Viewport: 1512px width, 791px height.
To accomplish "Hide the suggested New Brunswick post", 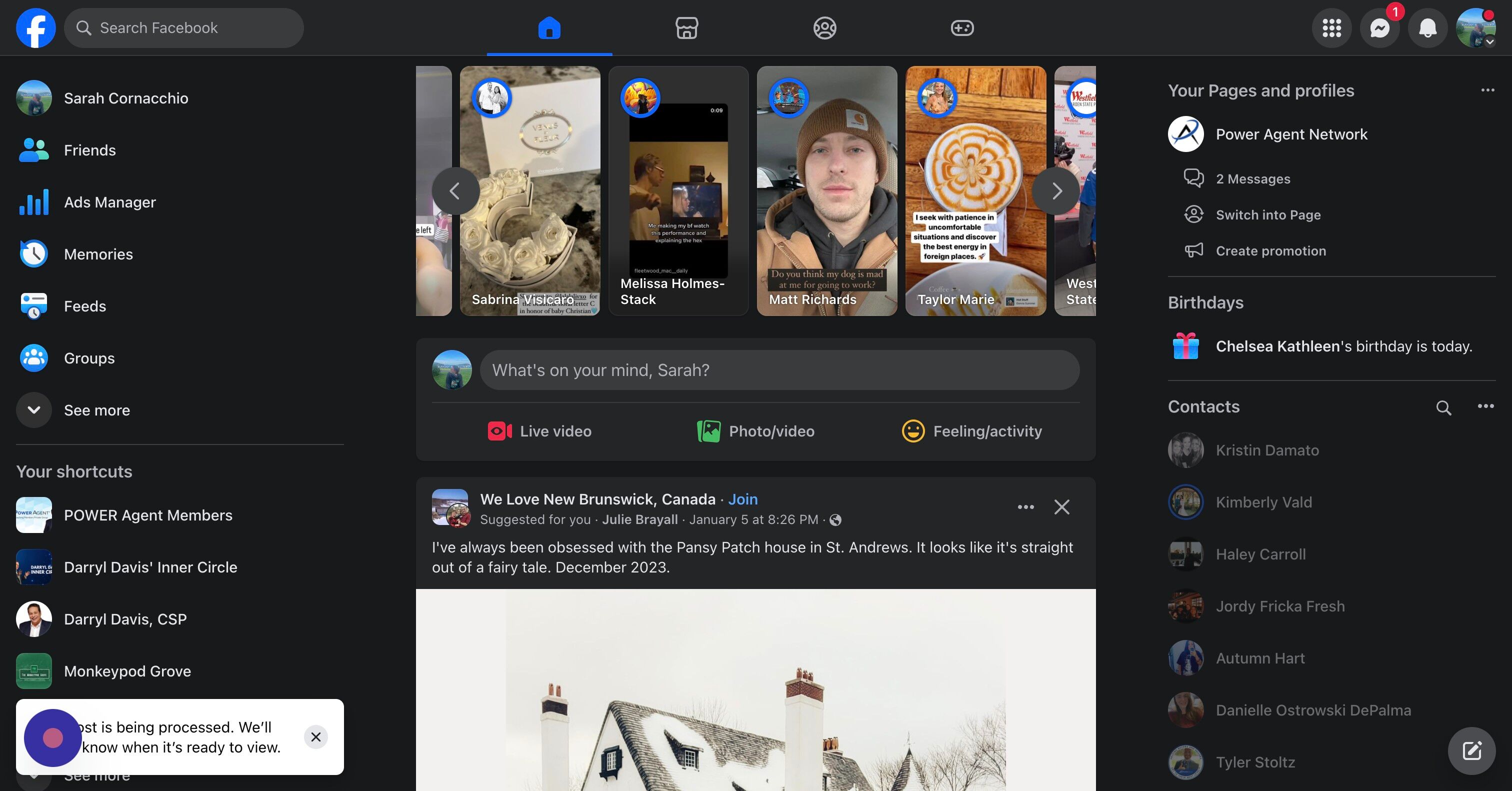I will tap(1061, 507).
